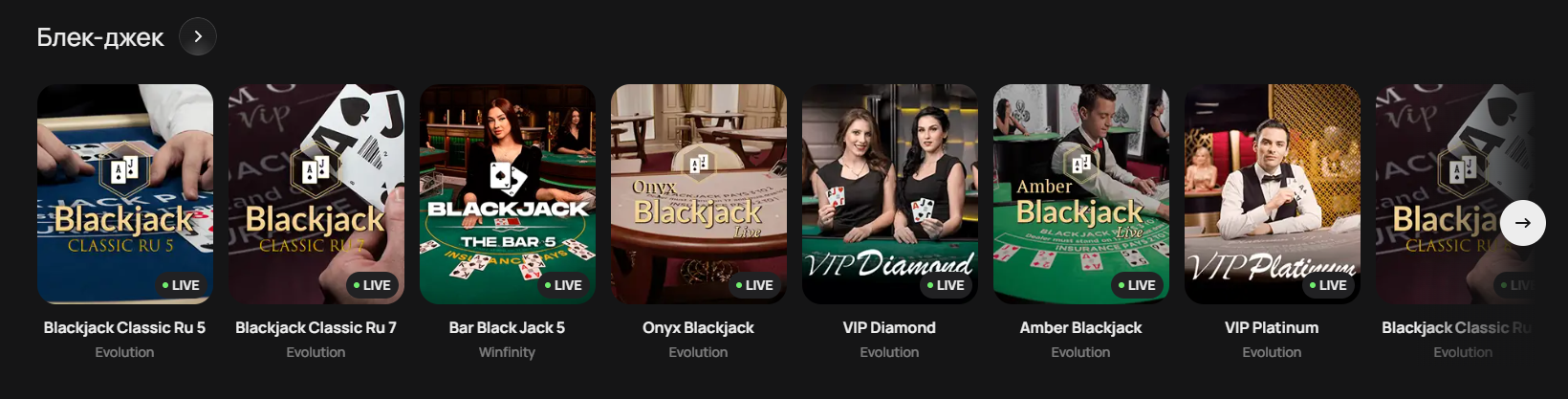Show next games with the right arrow
This screenshot has height=399, width=1568.
click(1522, 223)
